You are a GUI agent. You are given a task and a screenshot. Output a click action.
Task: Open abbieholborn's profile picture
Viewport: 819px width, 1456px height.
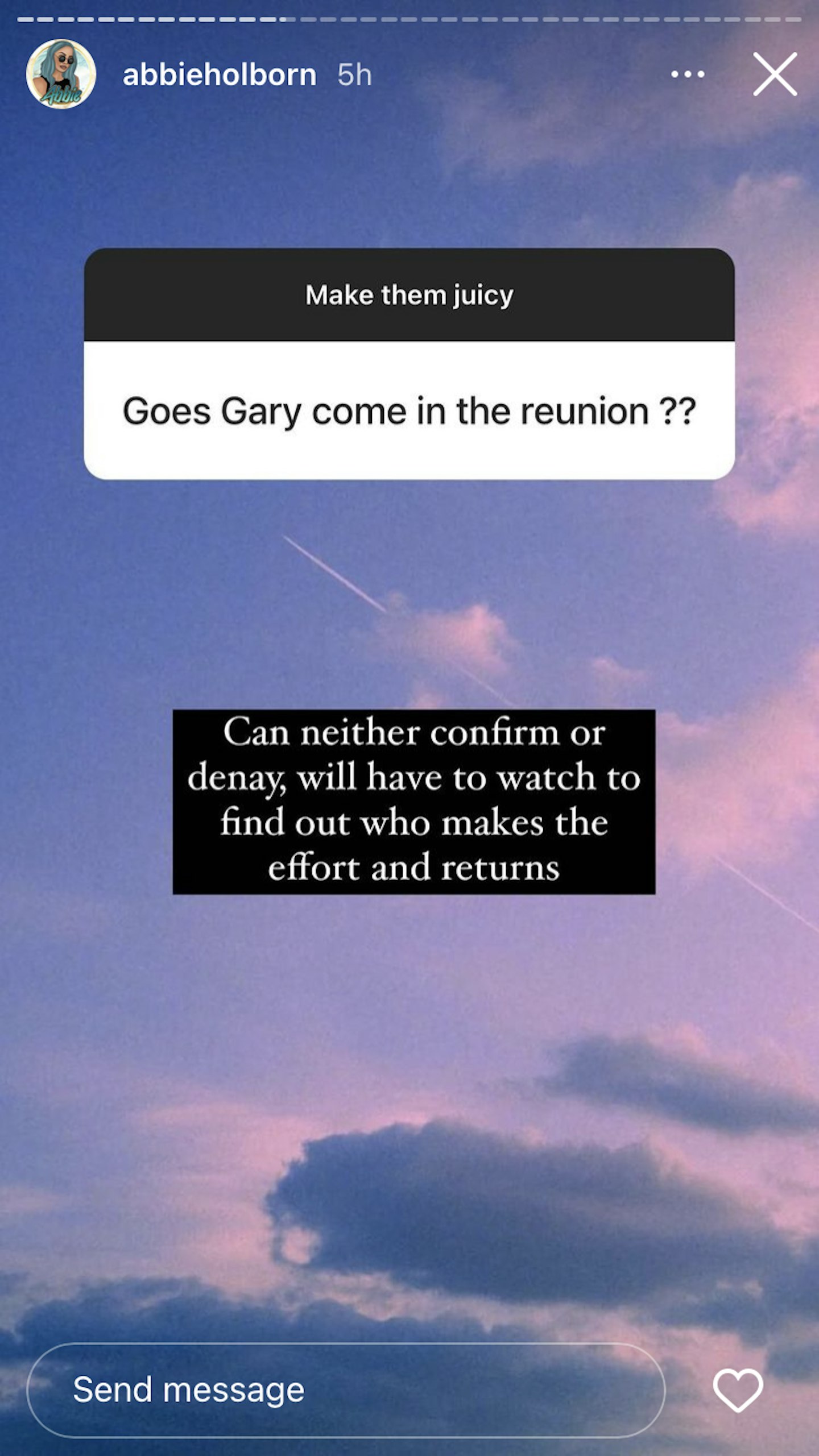[x=61, y=74]
